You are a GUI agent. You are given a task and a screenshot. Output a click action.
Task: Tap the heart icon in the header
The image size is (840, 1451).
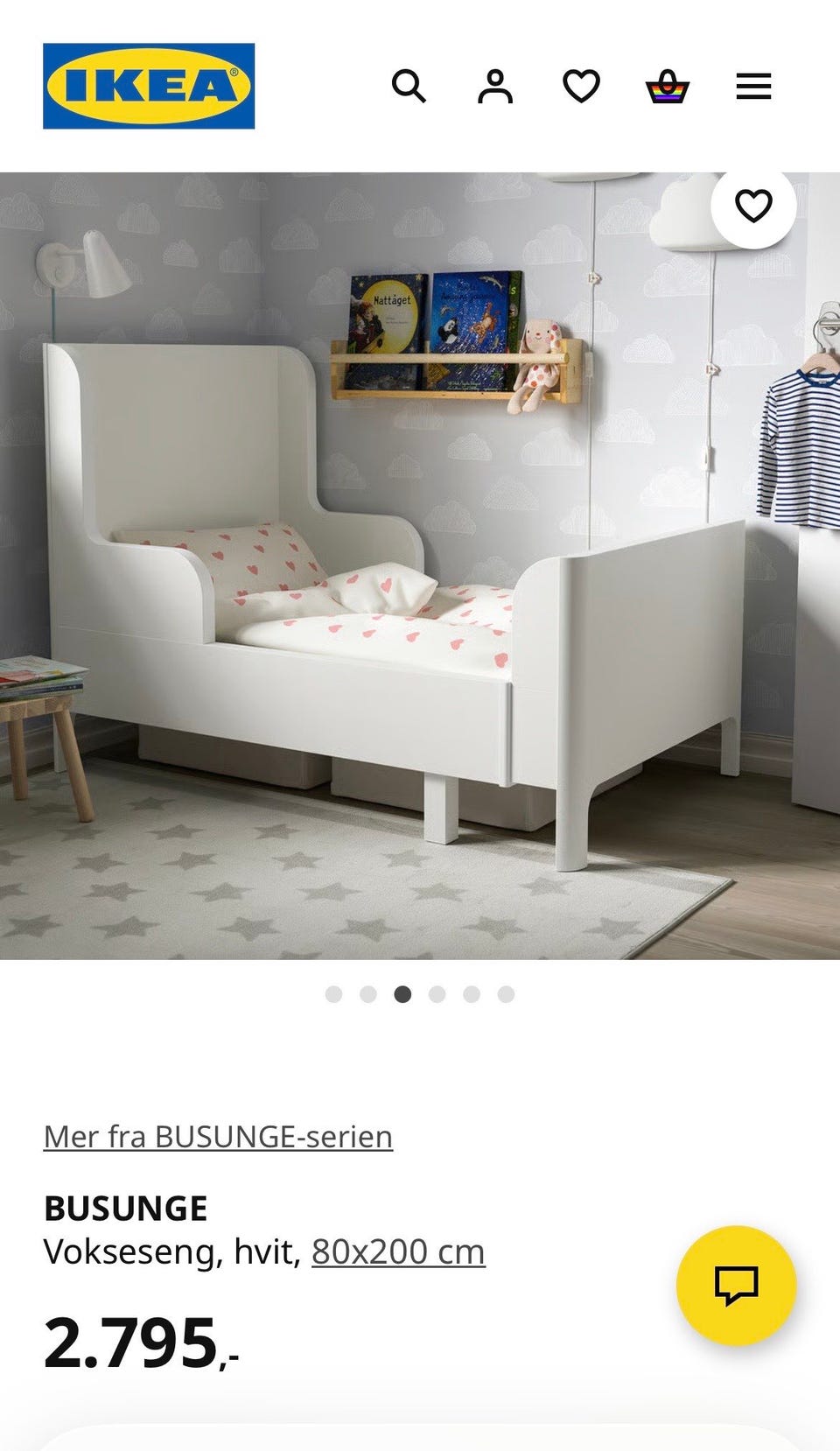point(581,87)
